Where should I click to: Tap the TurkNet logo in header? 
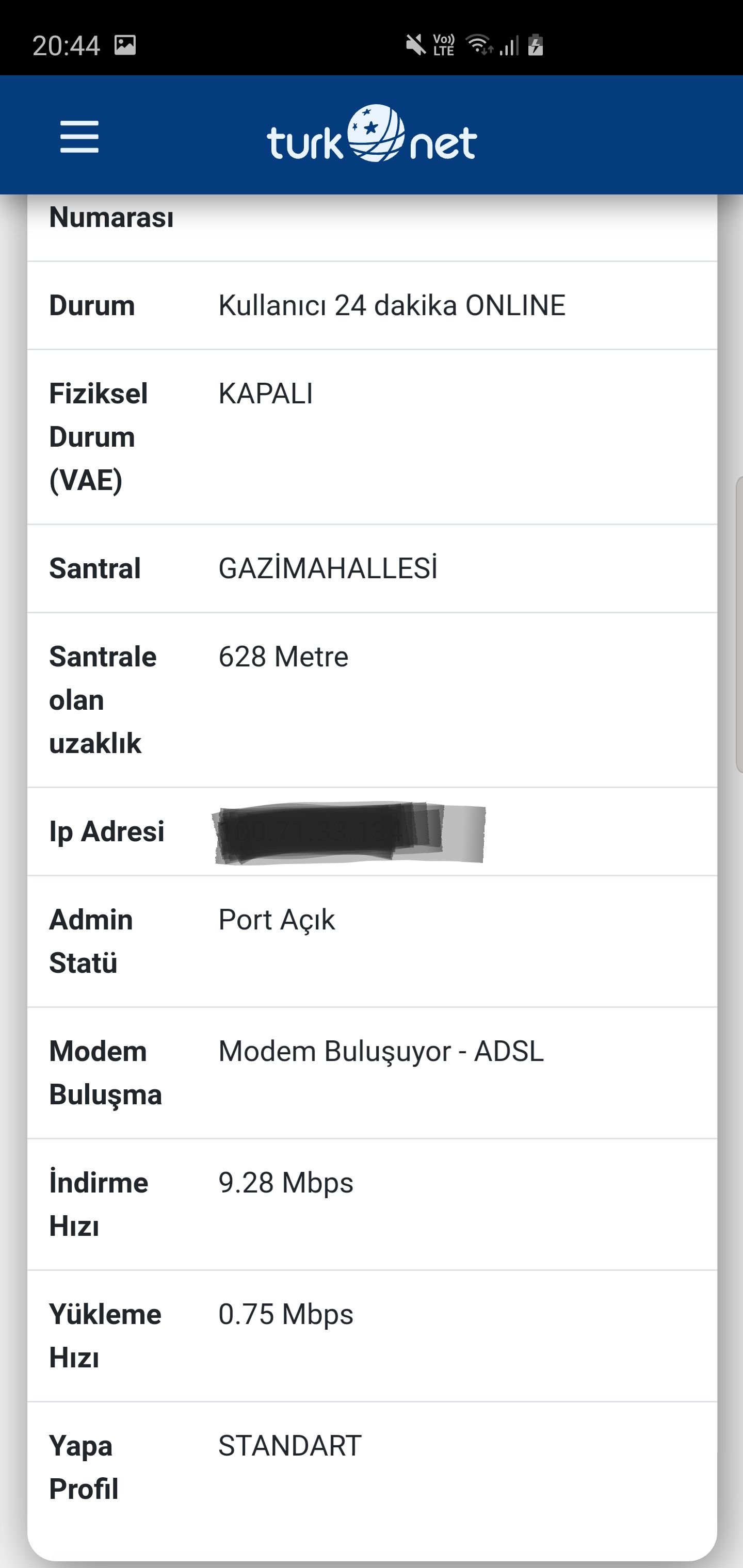[372, 135]
